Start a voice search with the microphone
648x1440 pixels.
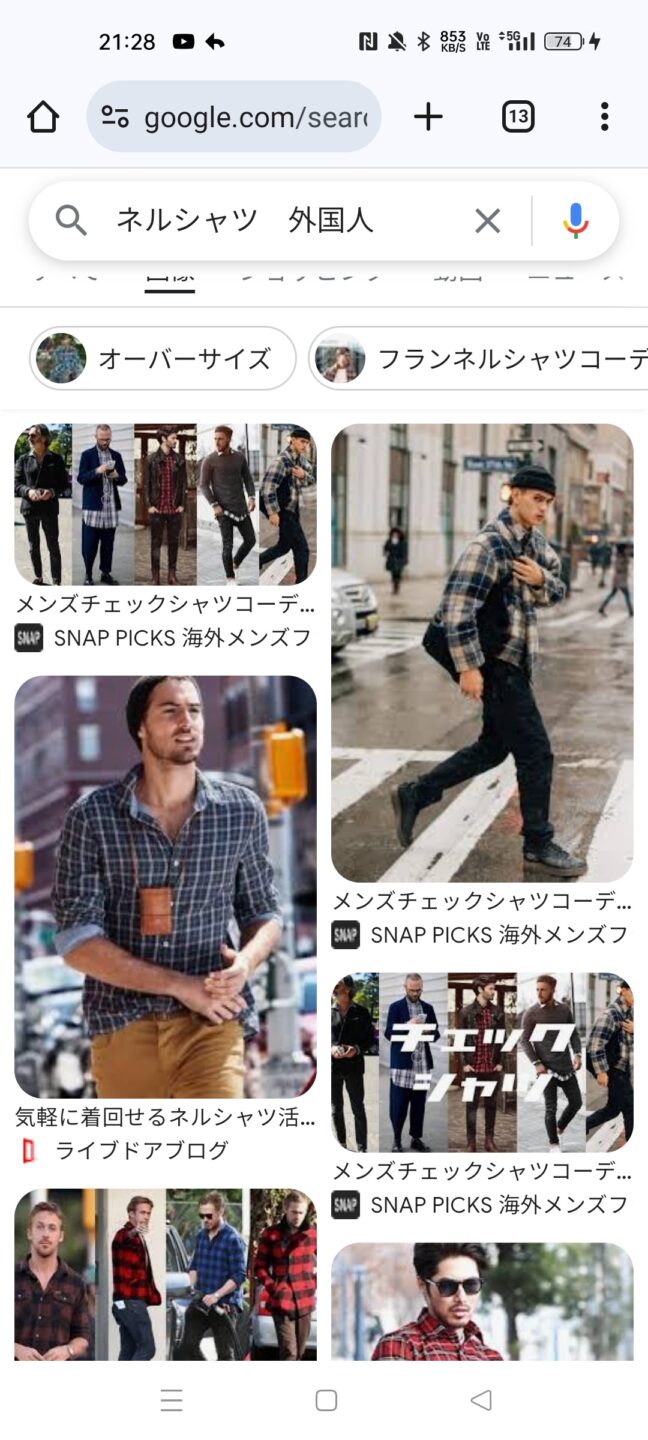point(575,221)
